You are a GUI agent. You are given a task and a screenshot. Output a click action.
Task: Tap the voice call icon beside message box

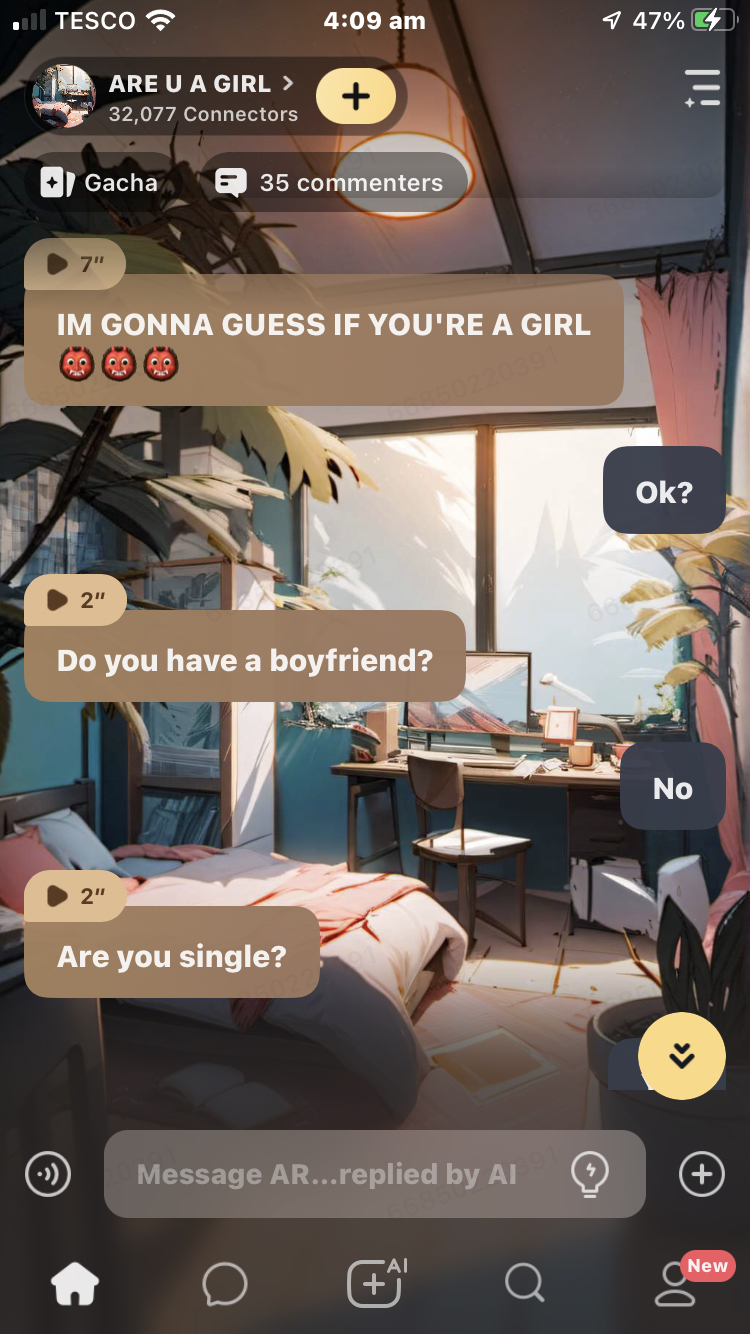48,1174
